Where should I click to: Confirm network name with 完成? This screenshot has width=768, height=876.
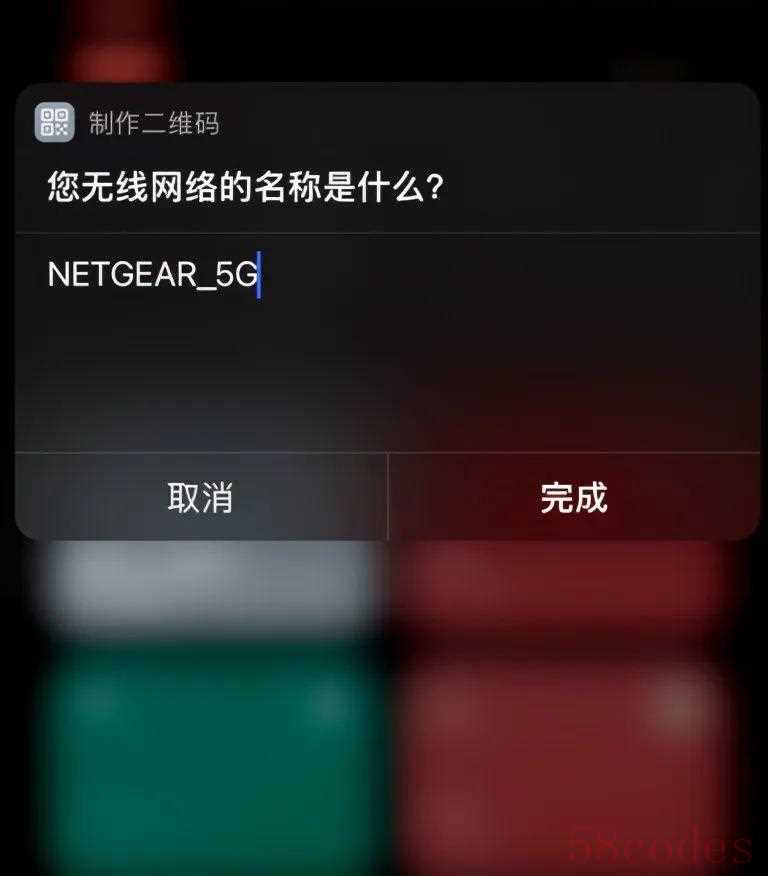point(573,497)
